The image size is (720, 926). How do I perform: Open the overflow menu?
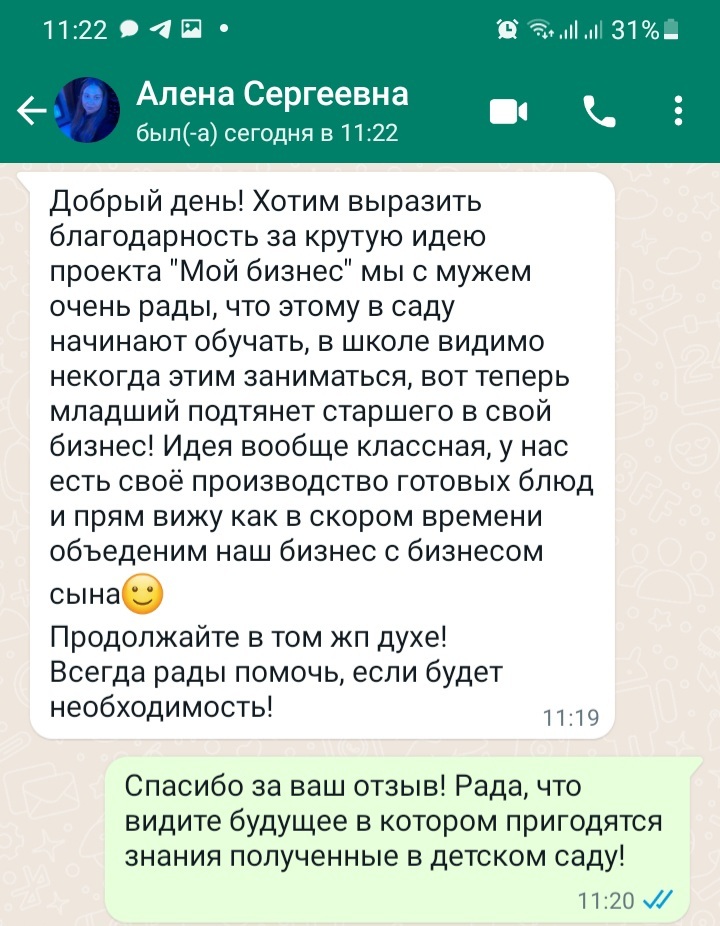(679, 112)
